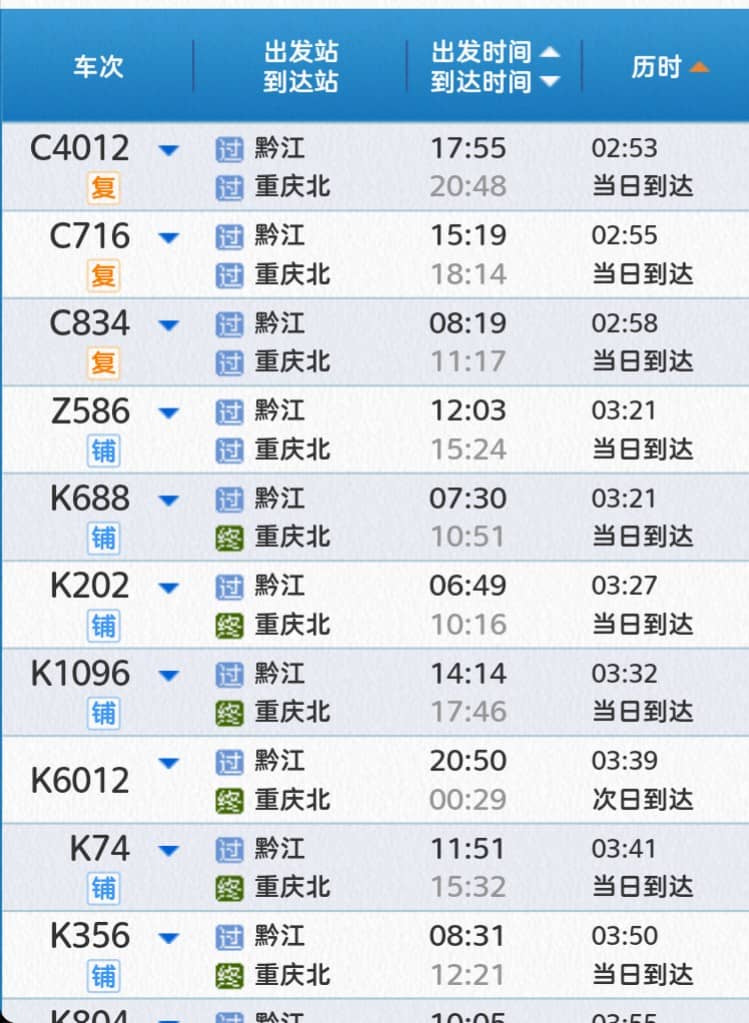Expand details for train K1096

(x=169, y=675)
